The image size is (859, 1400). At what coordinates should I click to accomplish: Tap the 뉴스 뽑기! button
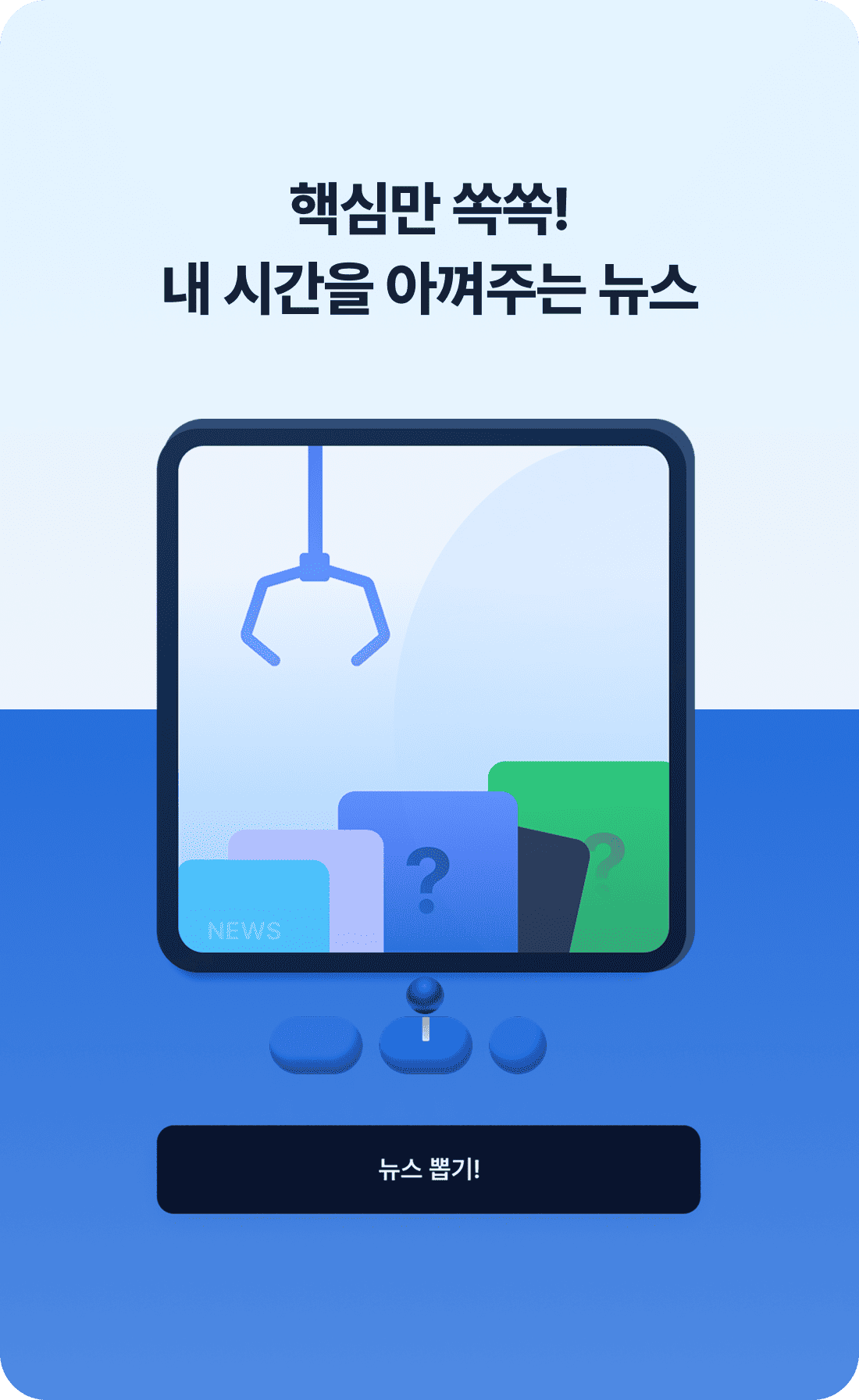tap(428, 1169)
